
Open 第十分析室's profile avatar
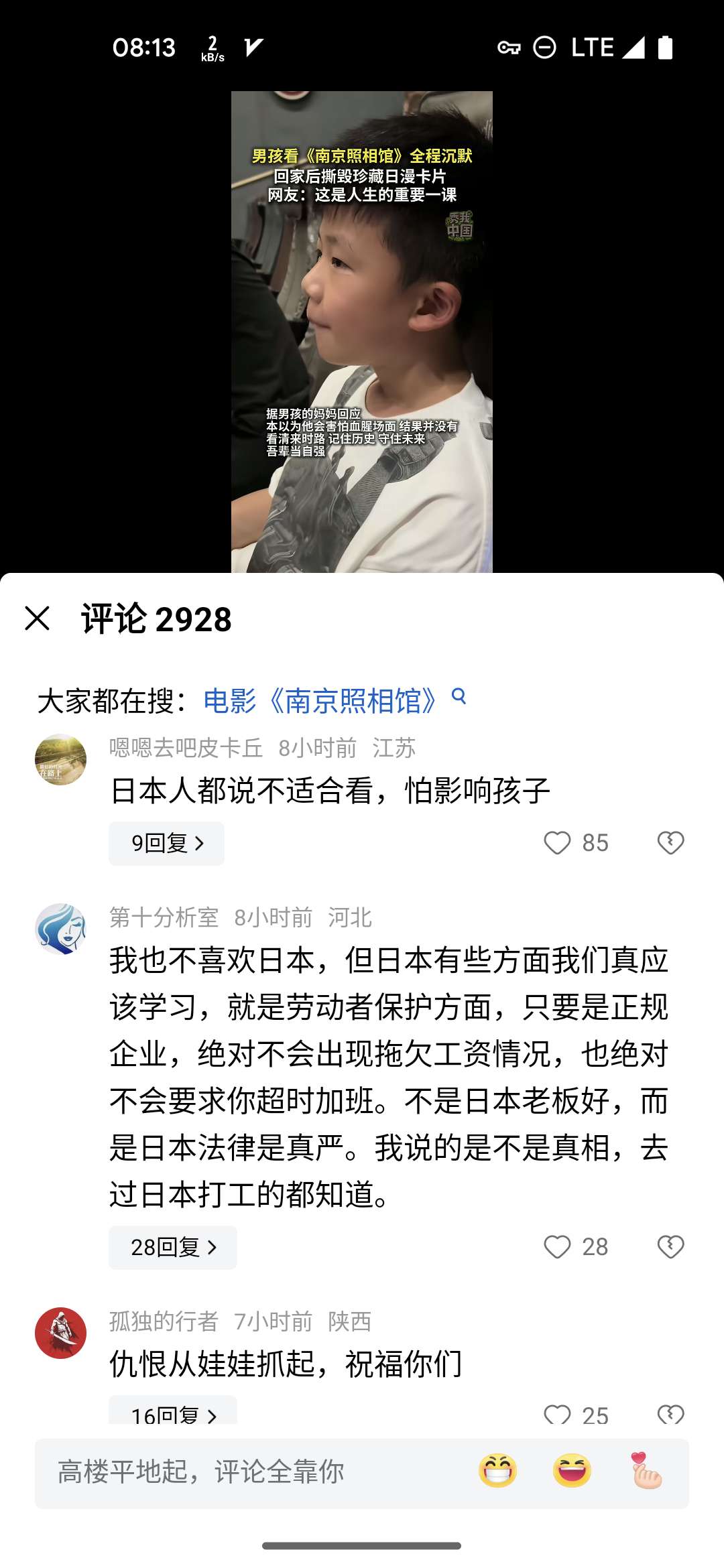click(x=60, y=929)
